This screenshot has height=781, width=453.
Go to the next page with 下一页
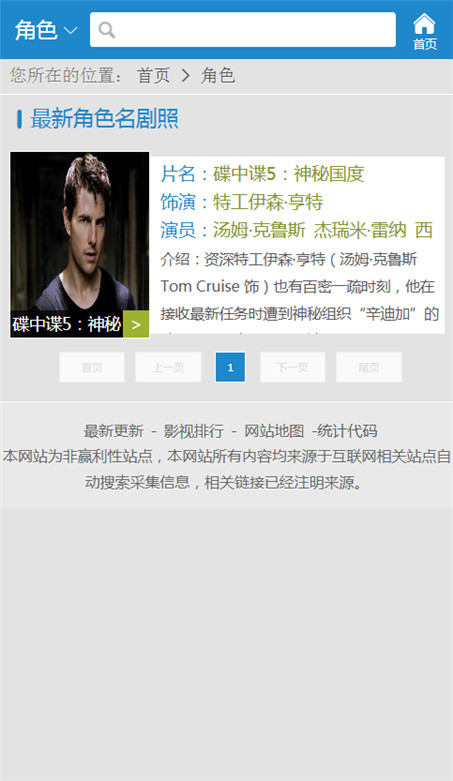(x=293, y=368)
